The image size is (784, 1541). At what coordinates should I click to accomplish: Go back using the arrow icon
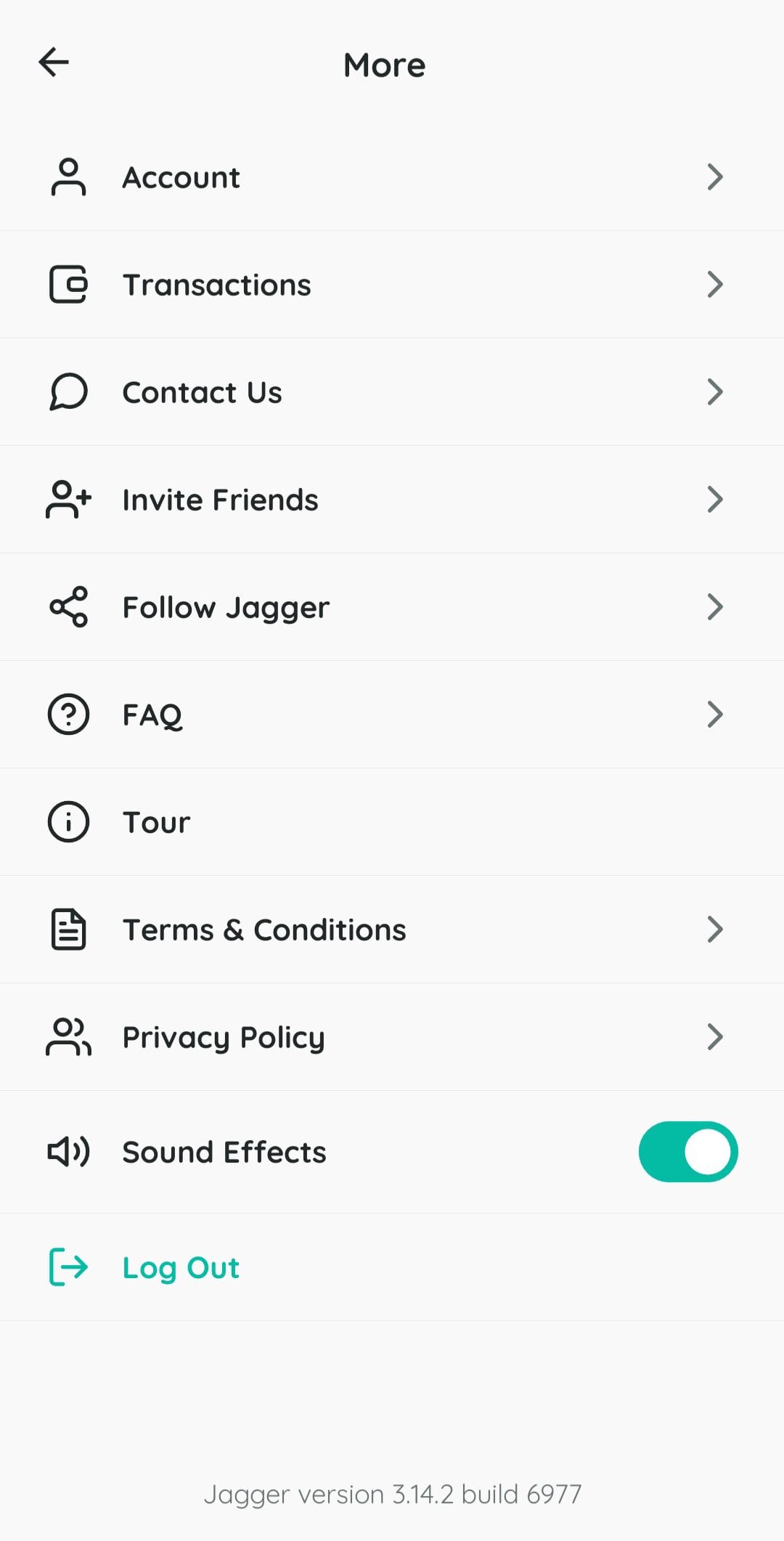54,62
